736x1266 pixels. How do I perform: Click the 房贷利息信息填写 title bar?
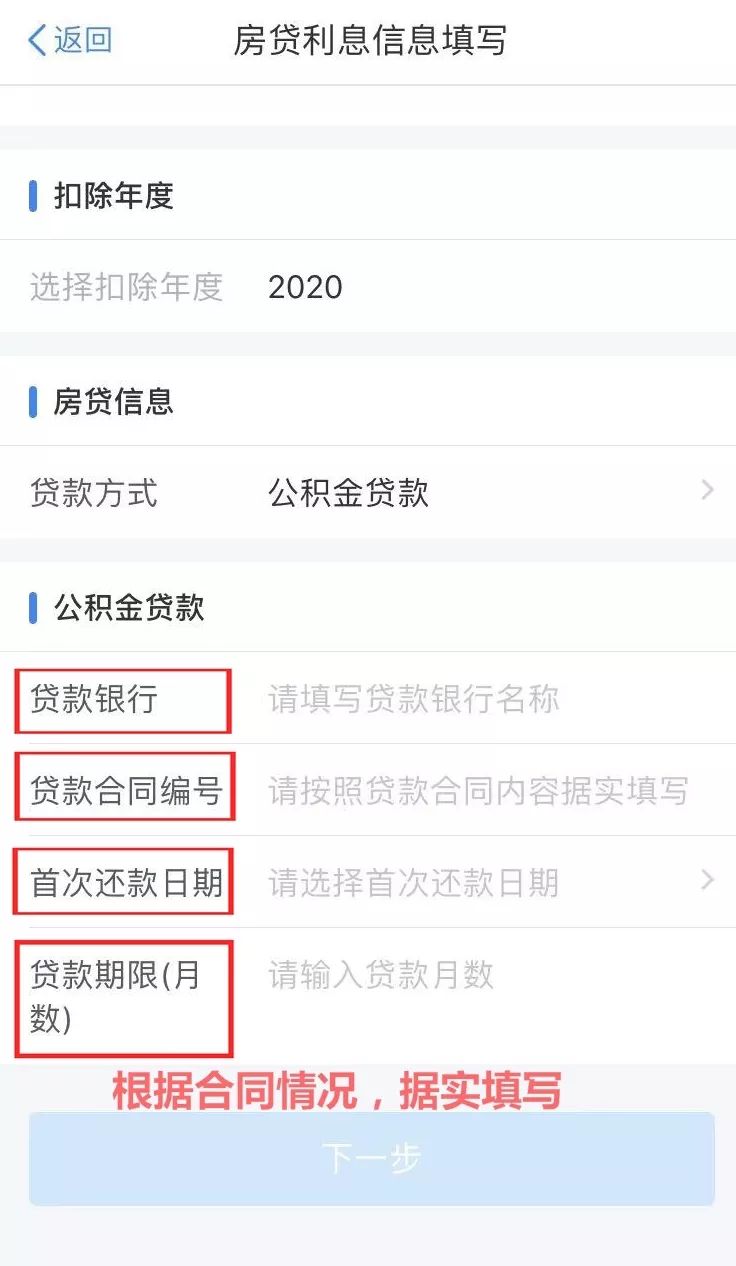[x=368, y=42]
